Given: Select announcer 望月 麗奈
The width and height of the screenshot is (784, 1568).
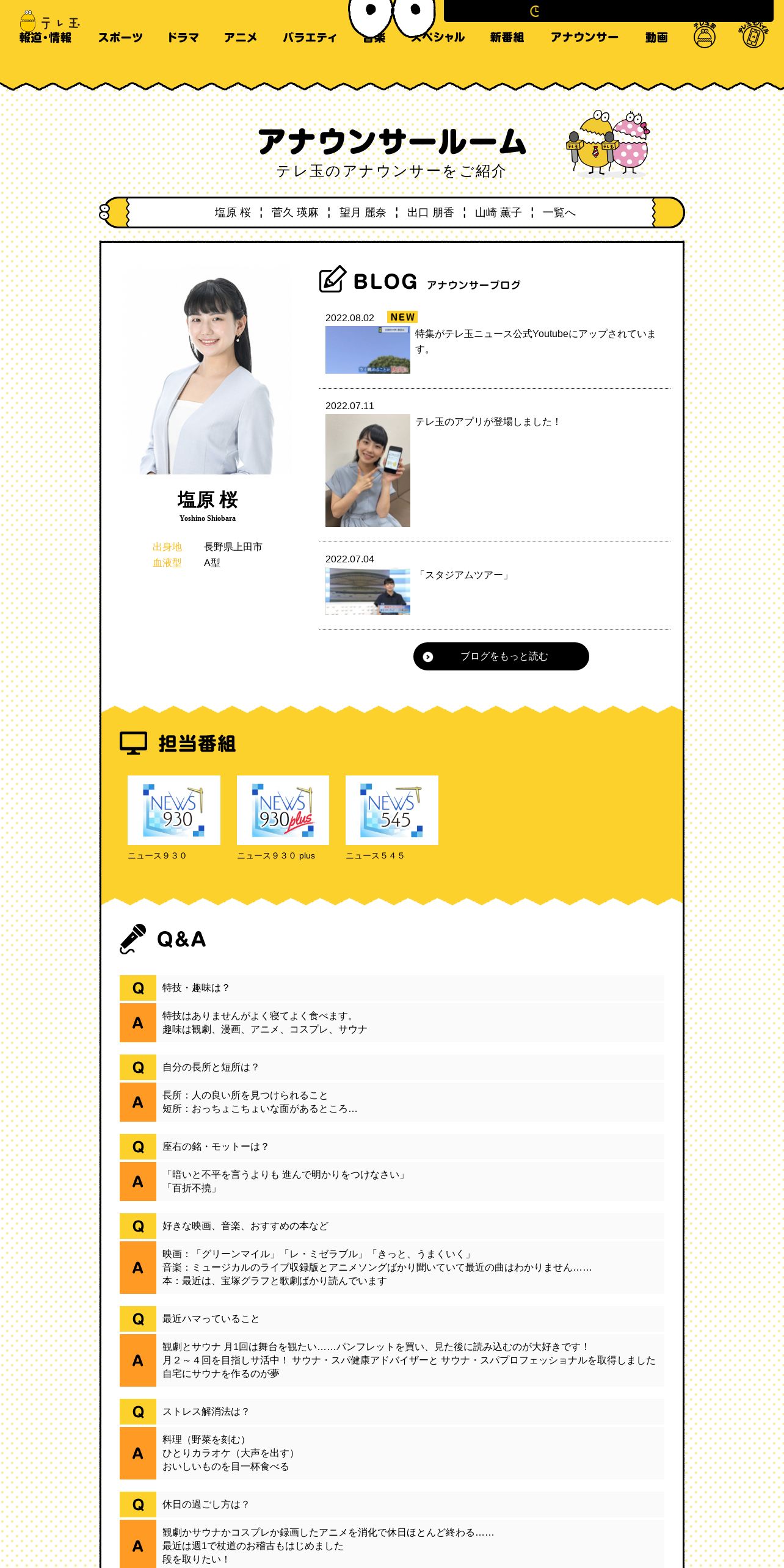Looking at the screenshot, I should click(x=363, y=212).
